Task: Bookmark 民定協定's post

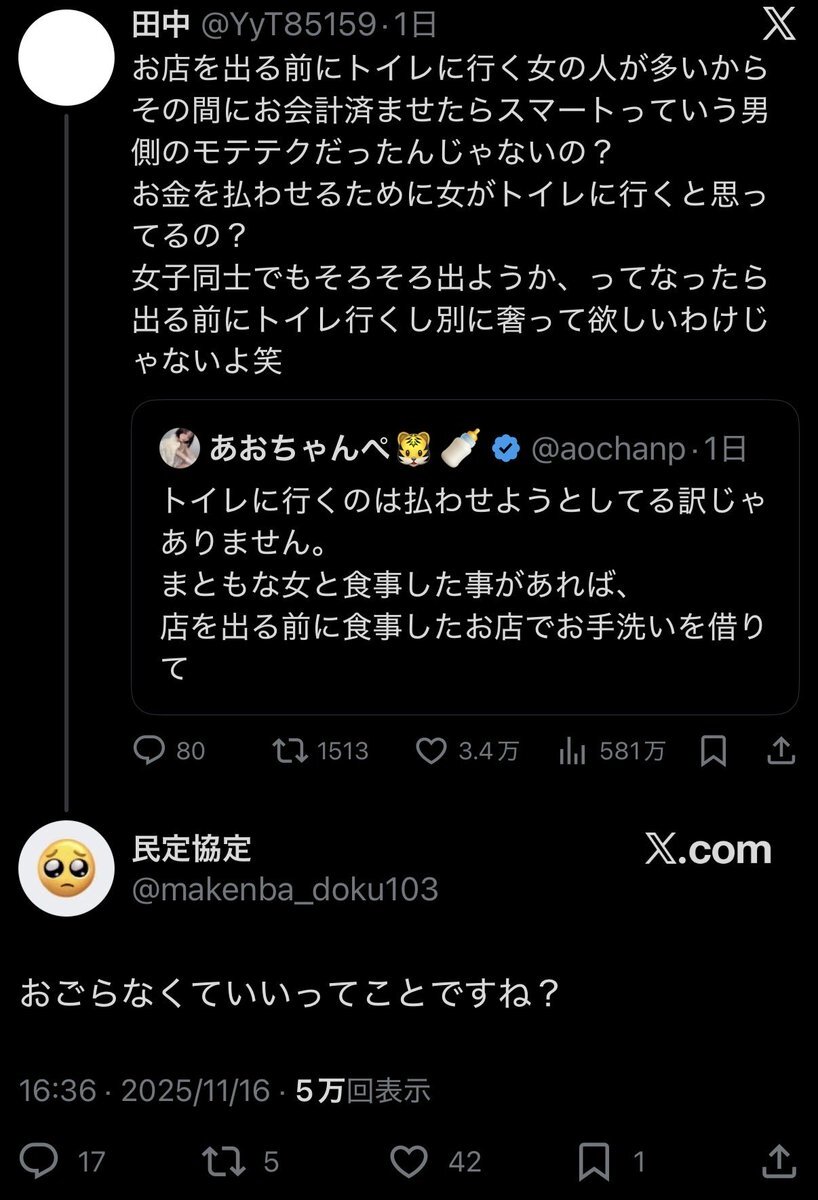Action: click(595, 1161)
